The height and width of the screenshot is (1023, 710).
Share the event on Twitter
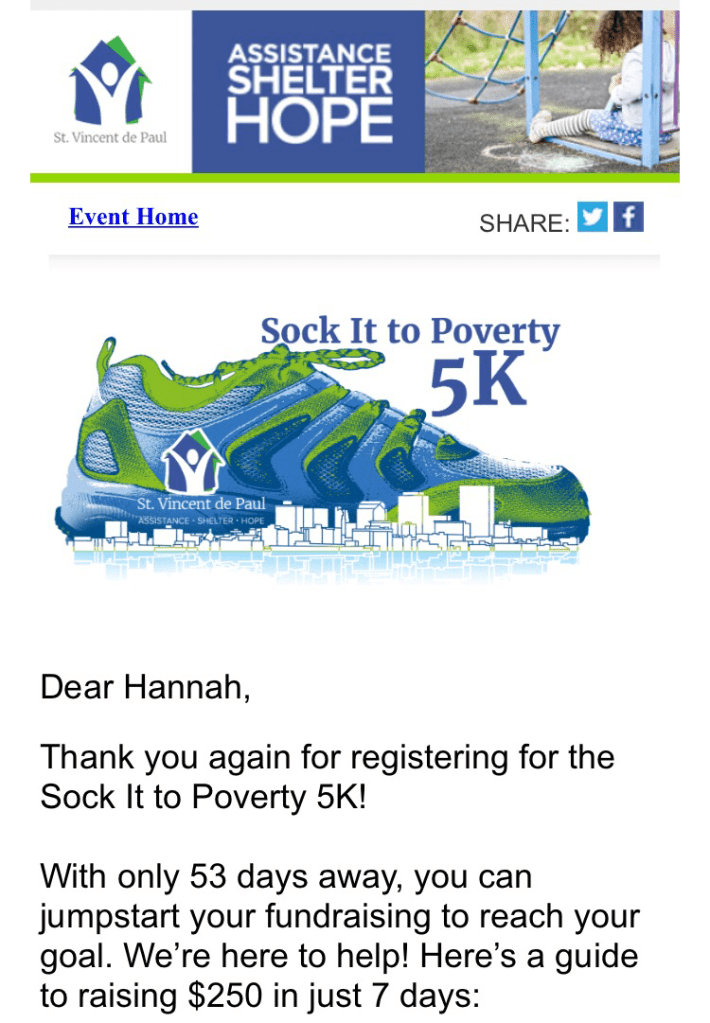pos(593,217)
